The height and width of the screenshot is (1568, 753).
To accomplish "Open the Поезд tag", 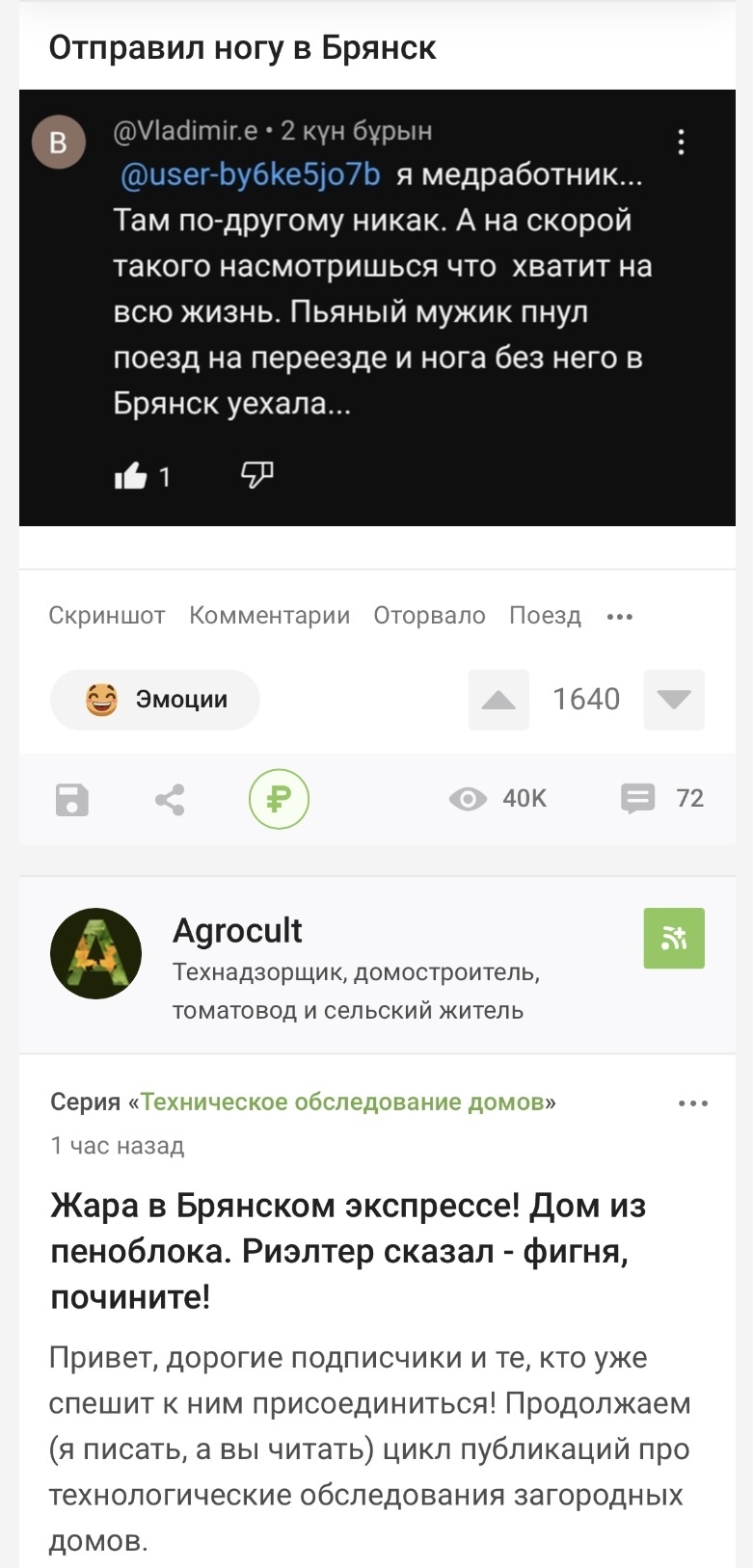I will click(545, 616).
